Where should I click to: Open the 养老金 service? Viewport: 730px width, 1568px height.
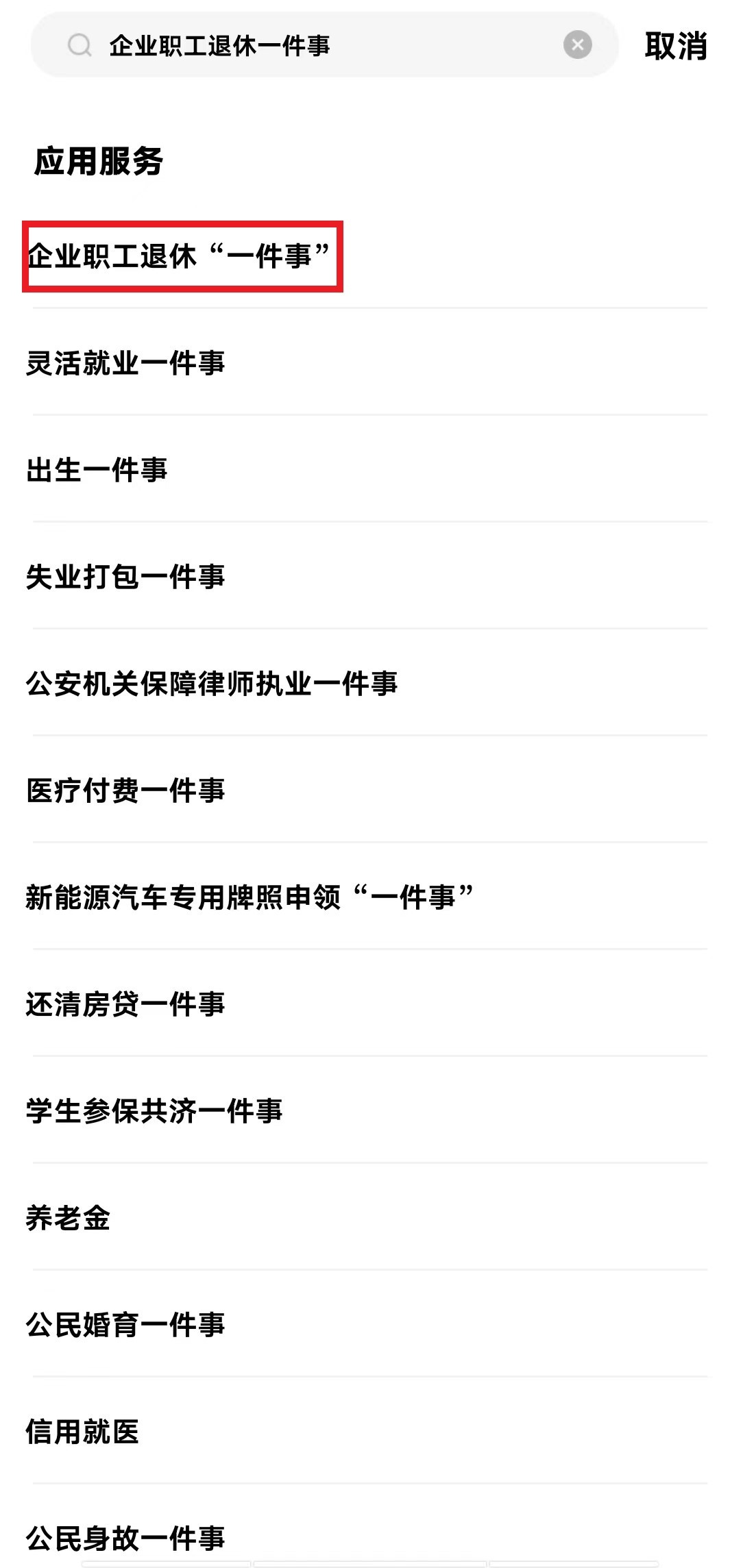coord(68,1218)
